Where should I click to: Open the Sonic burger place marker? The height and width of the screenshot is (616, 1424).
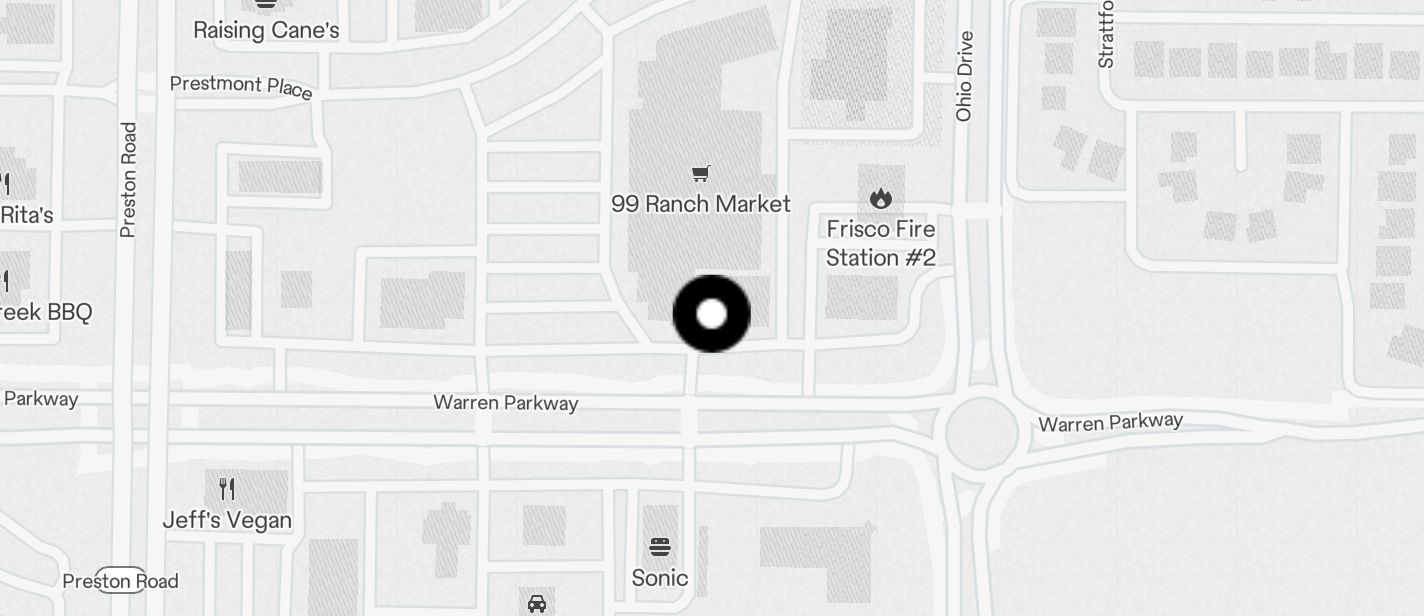(x=659, y=547)
